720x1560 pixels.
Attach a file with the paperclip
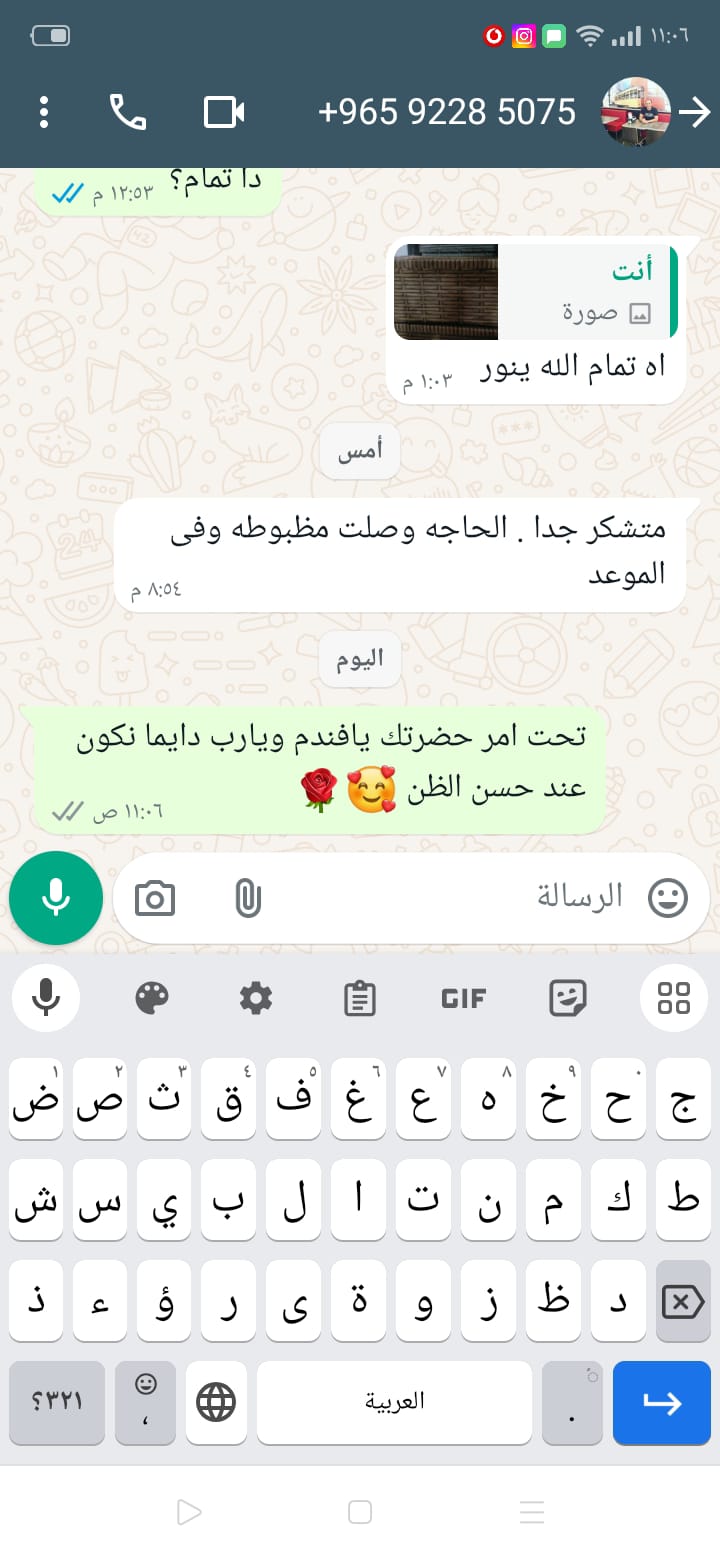click(247, 898)
